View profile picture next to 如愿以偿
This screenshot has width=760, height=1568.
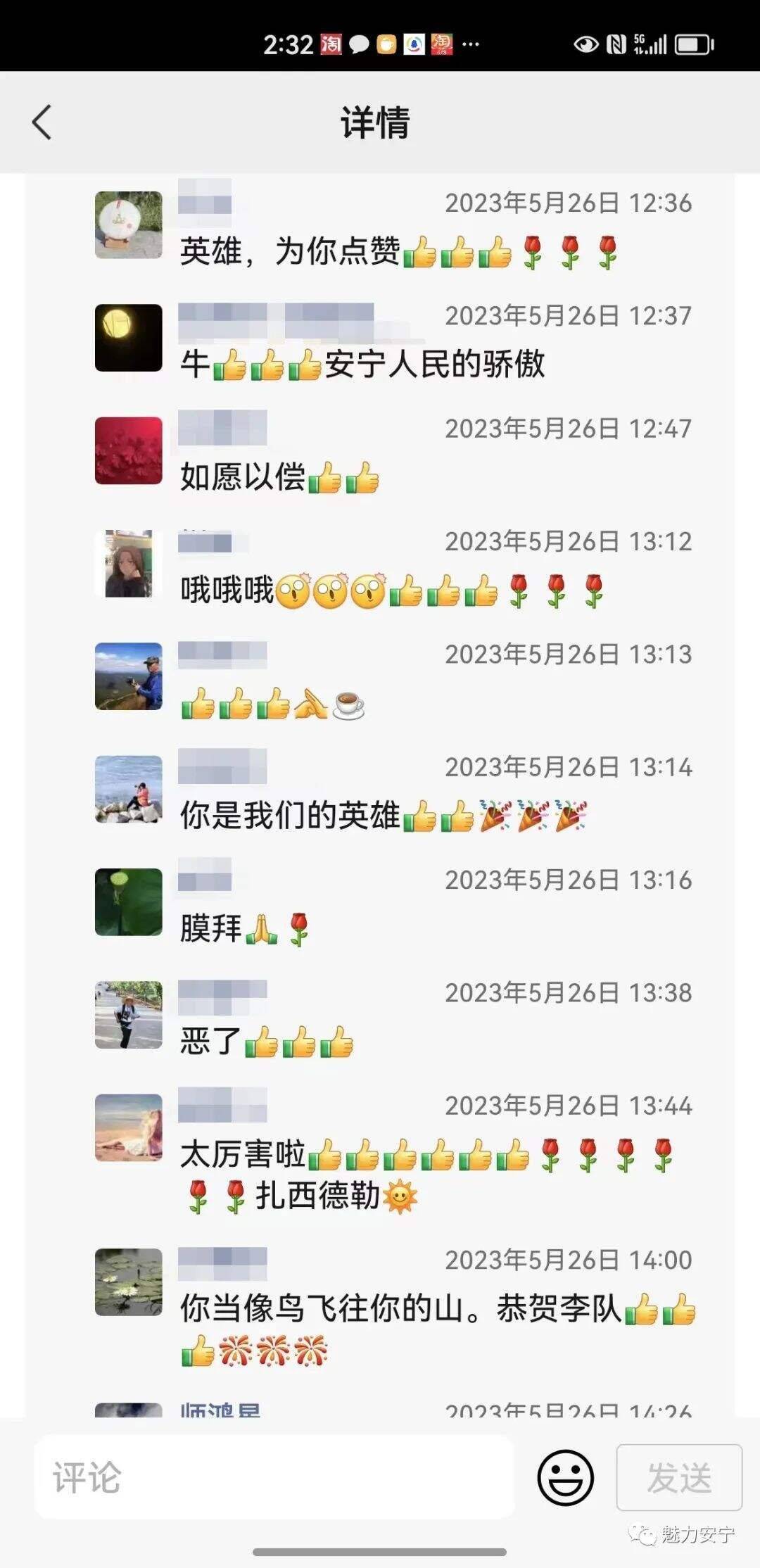[129, 450]
